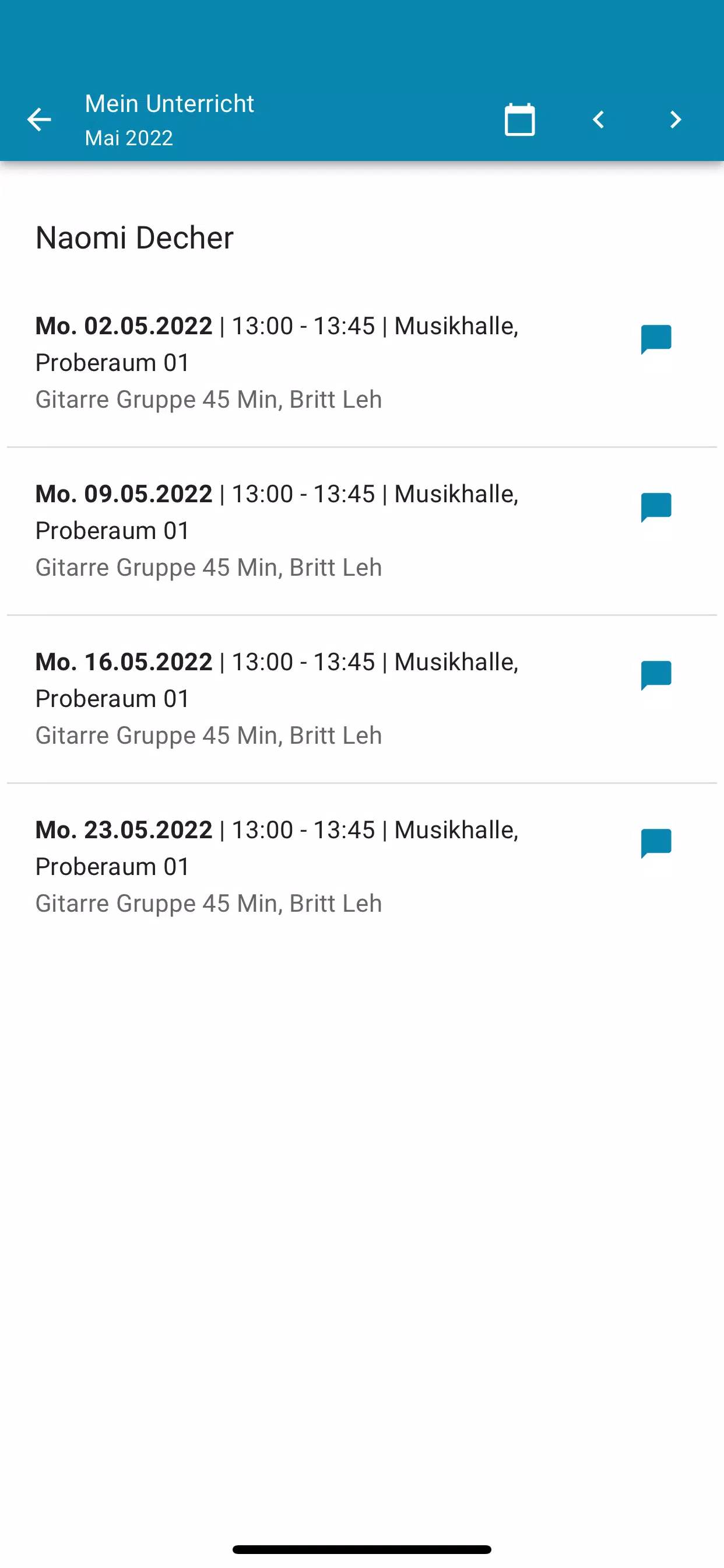Open comment icon for 16.05.2022 lesson
This screenshot has height=1568, width=724.
tap(656, 675)
